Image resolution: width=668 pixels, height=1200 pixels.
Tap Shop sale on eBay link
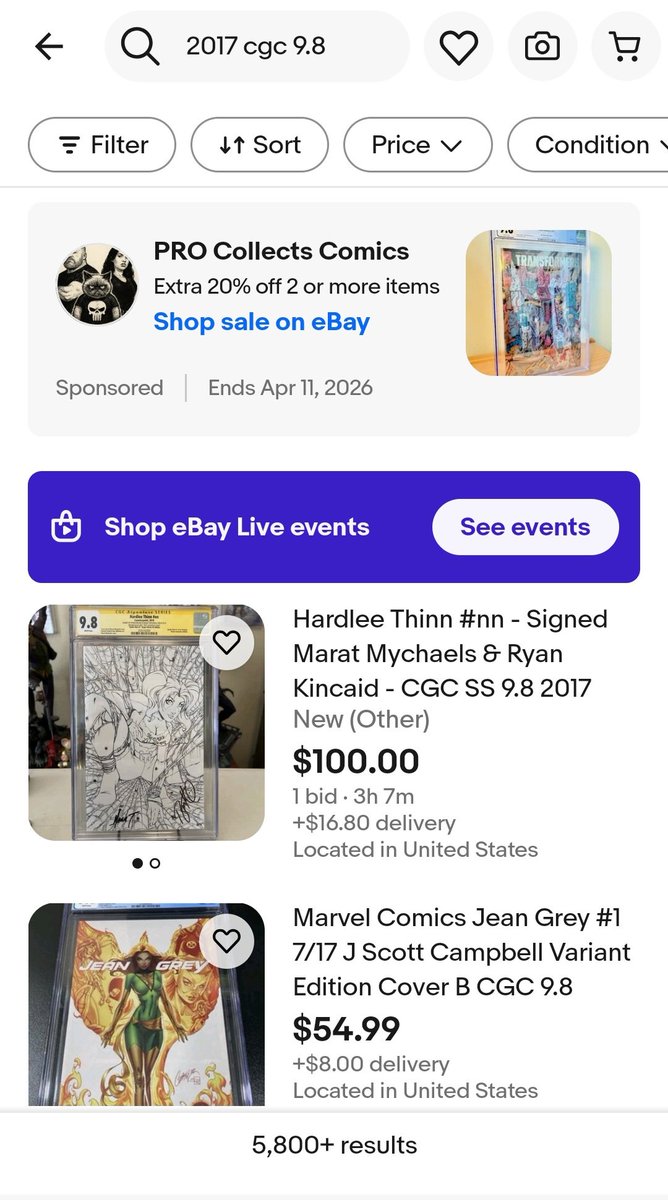261,322
